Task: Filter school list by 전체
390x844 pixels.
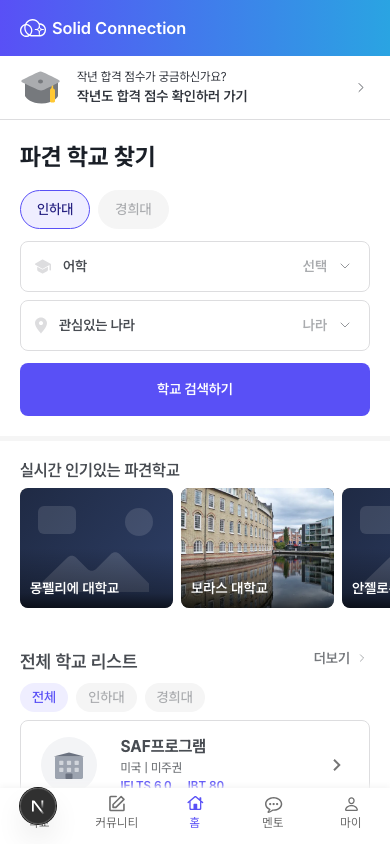Action: (x=44, y=698)
